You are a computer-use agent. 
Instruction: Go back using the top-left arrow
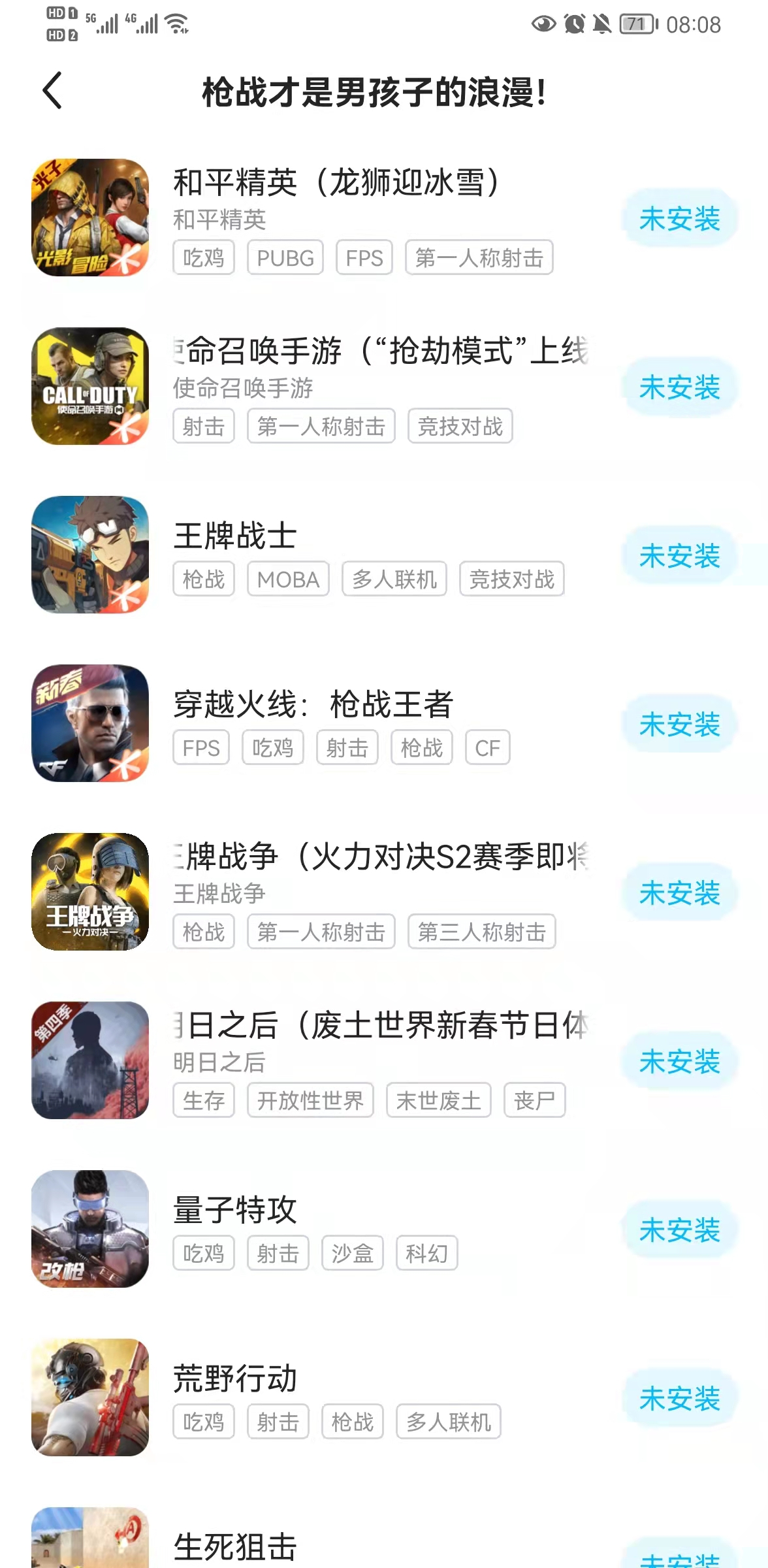(x=52, y=90)
